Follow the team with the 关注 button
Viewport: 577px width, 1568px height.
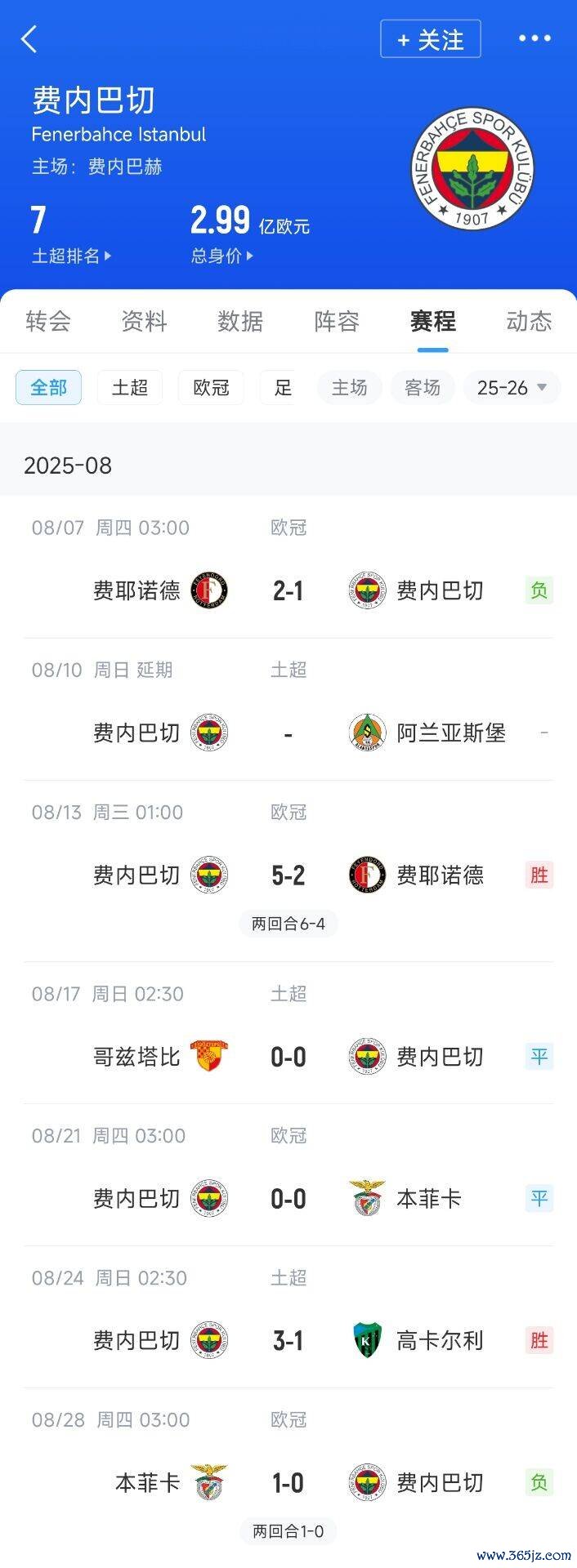coord(430,39)
